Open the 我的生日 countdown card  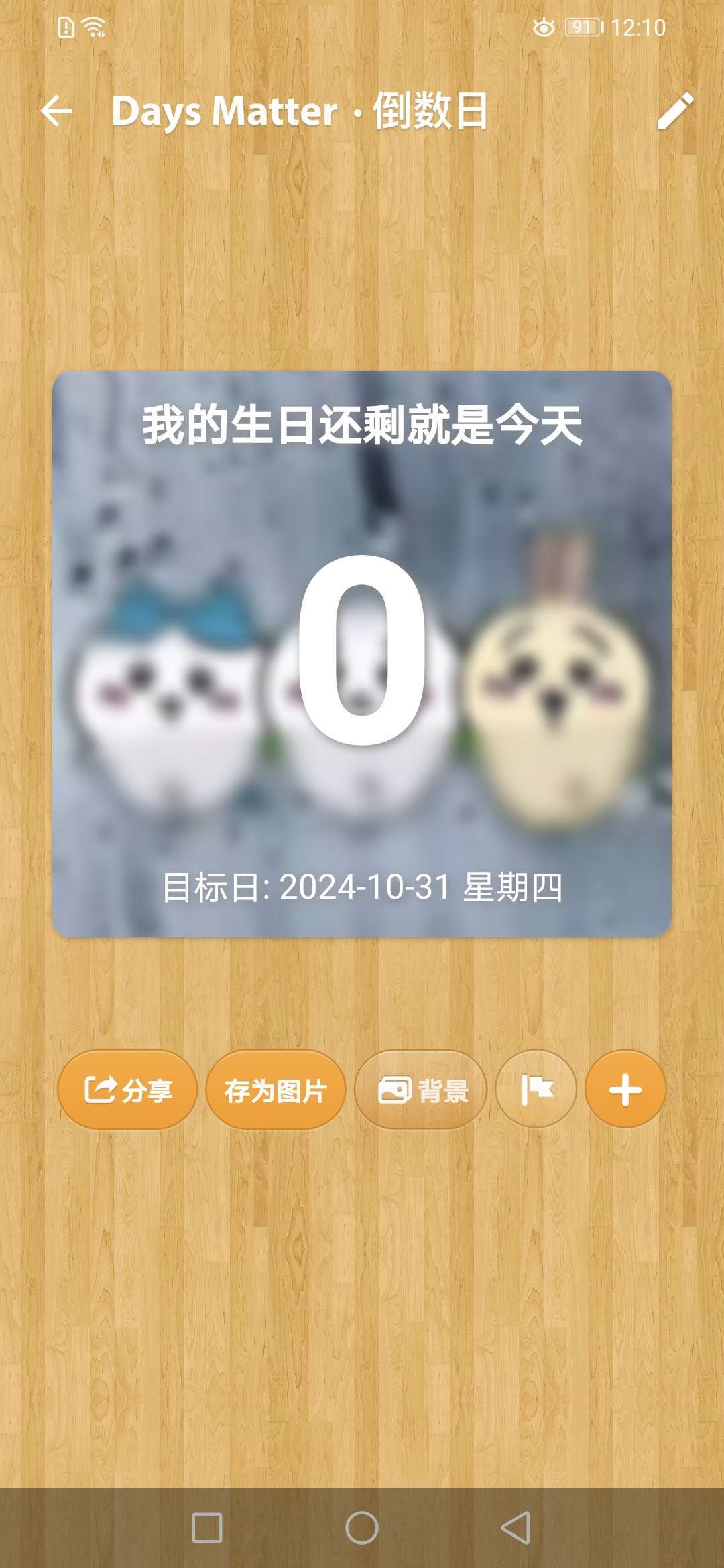[x=362, y=653]
